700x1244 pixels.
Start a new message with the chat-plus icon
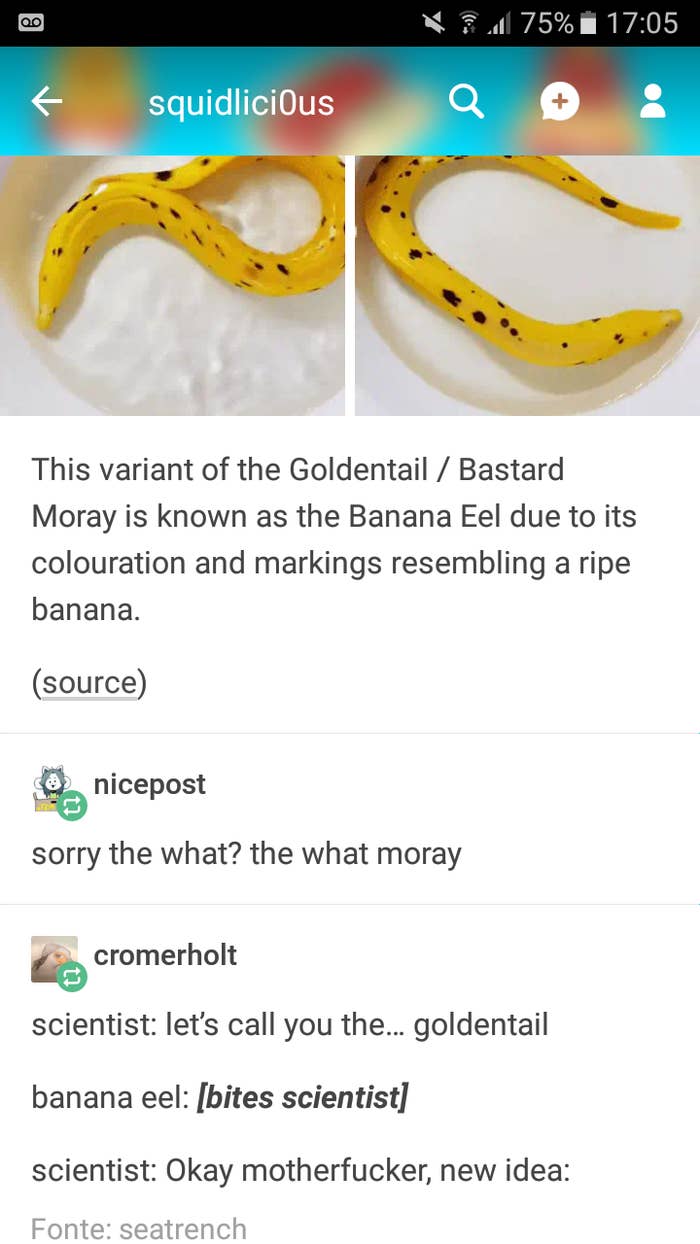tap(560, 101)
